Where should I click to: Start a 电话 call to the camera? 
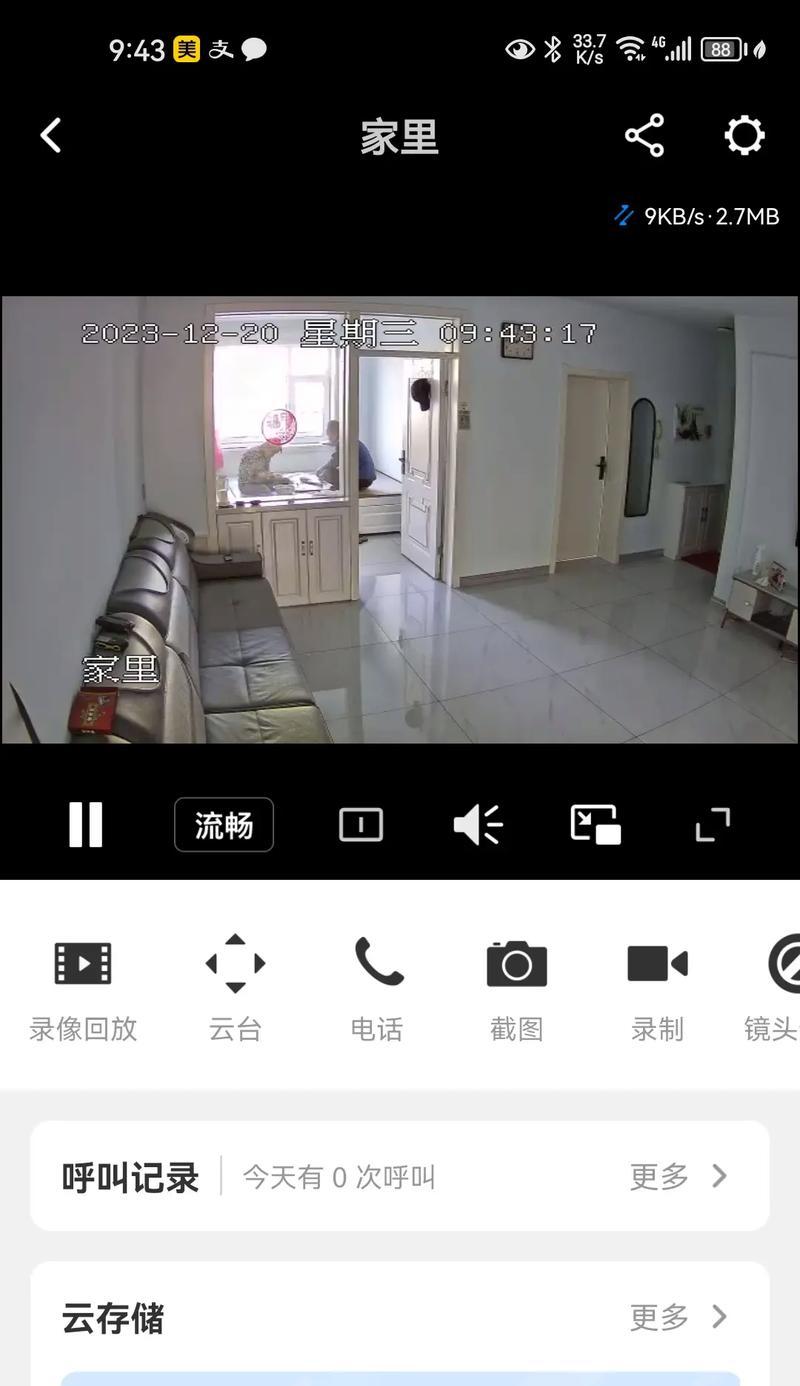click(377, 985)
